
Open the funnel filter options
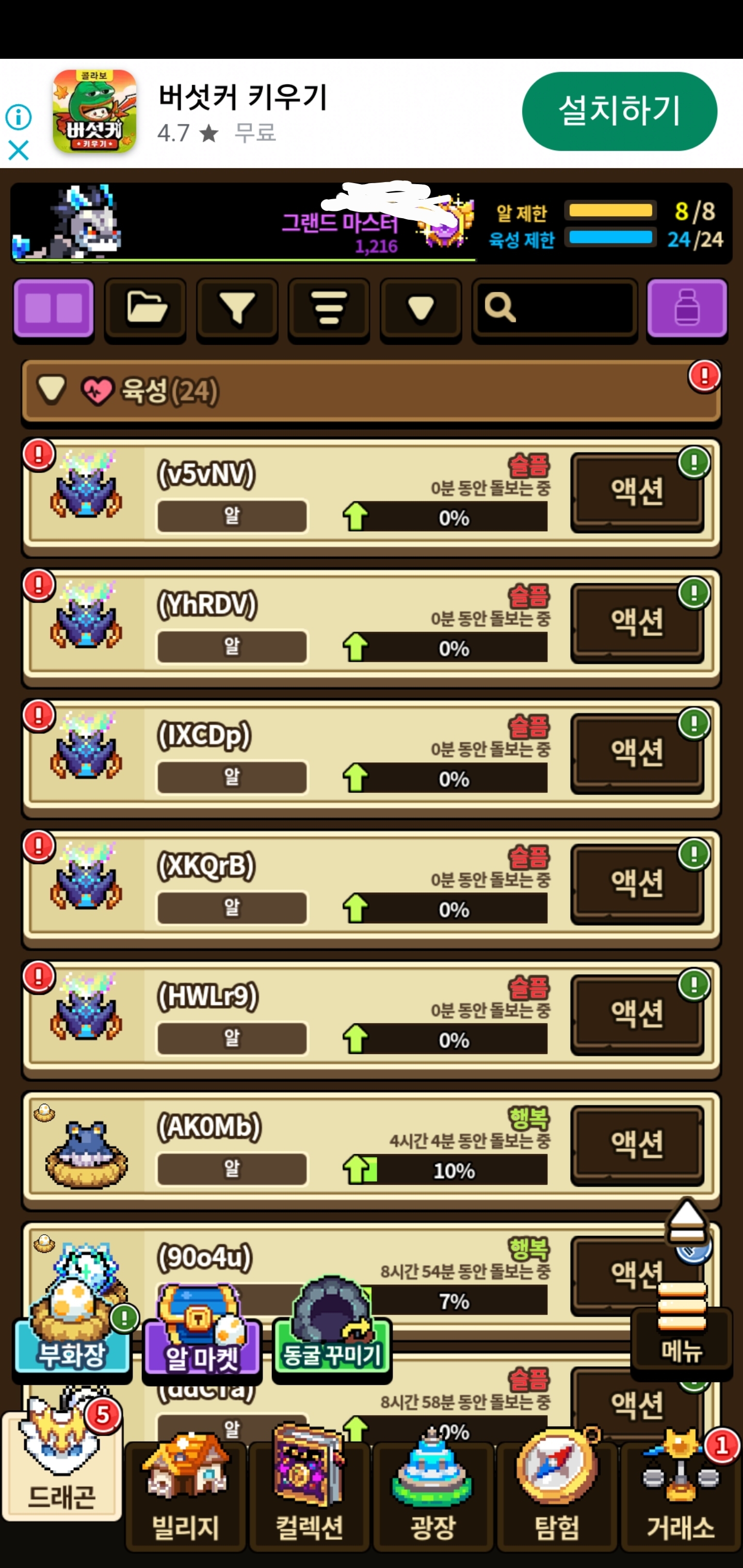[x=237, y=308]
